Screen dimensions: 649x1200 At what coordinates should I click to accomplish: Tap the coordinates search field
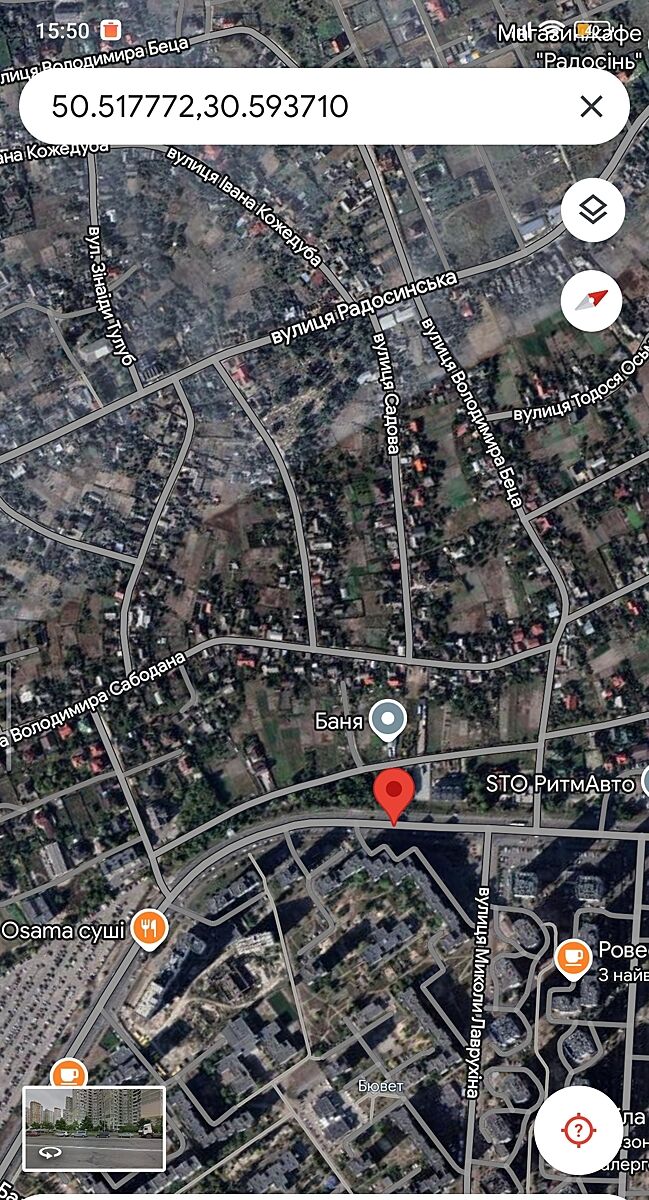pyautogui.click(x=290, y=106)
